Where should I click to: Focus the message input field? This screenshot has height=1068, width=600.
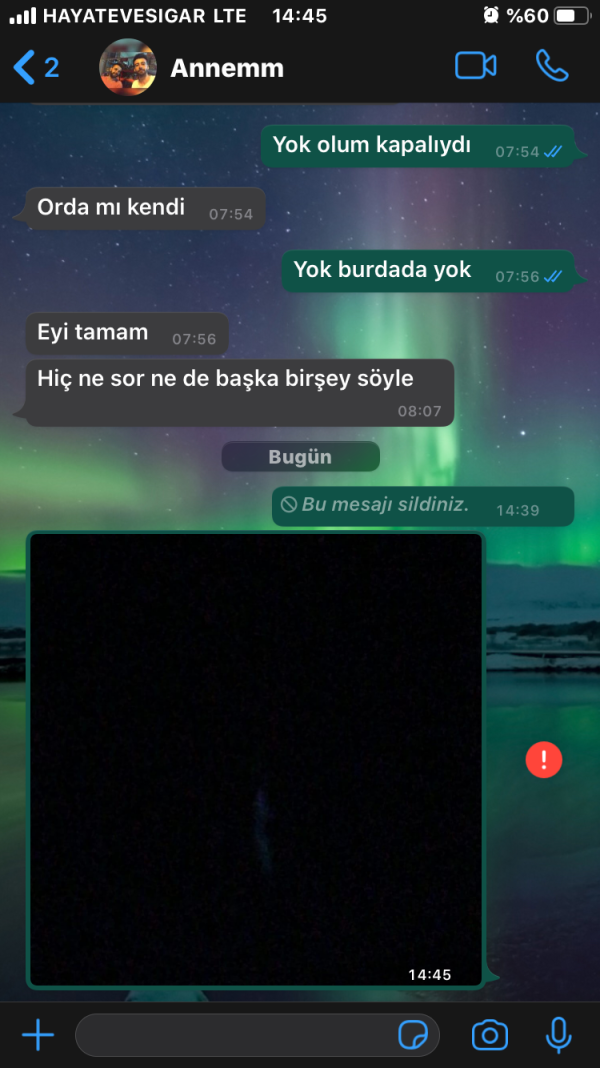click(x=235, y=1034)
